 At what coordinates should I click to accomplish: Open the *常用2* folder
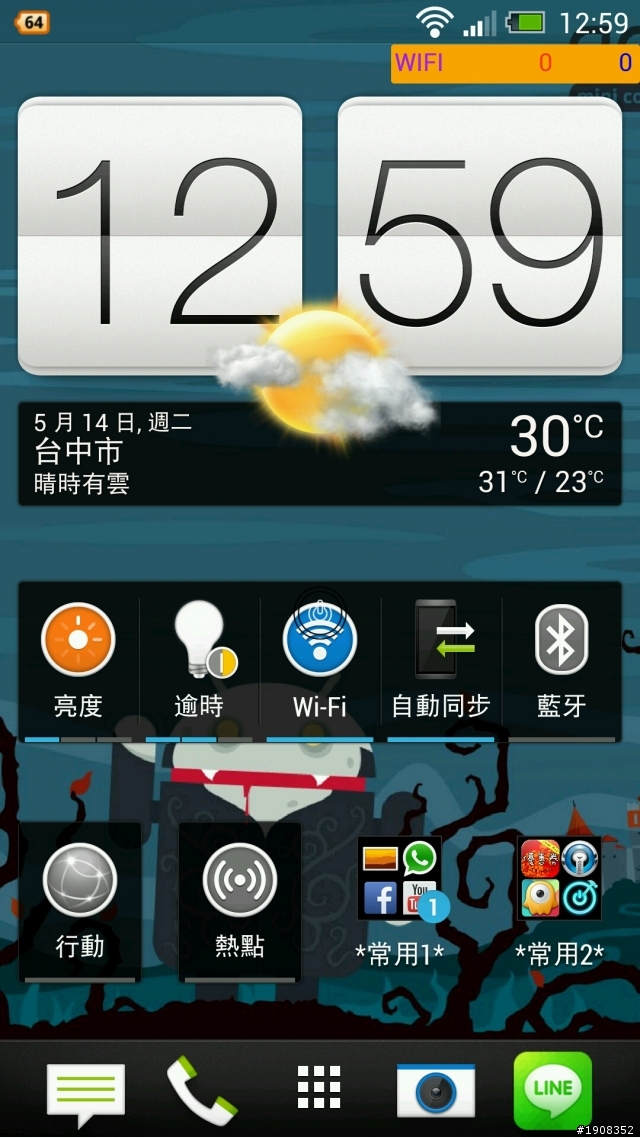tap(560, 880)
